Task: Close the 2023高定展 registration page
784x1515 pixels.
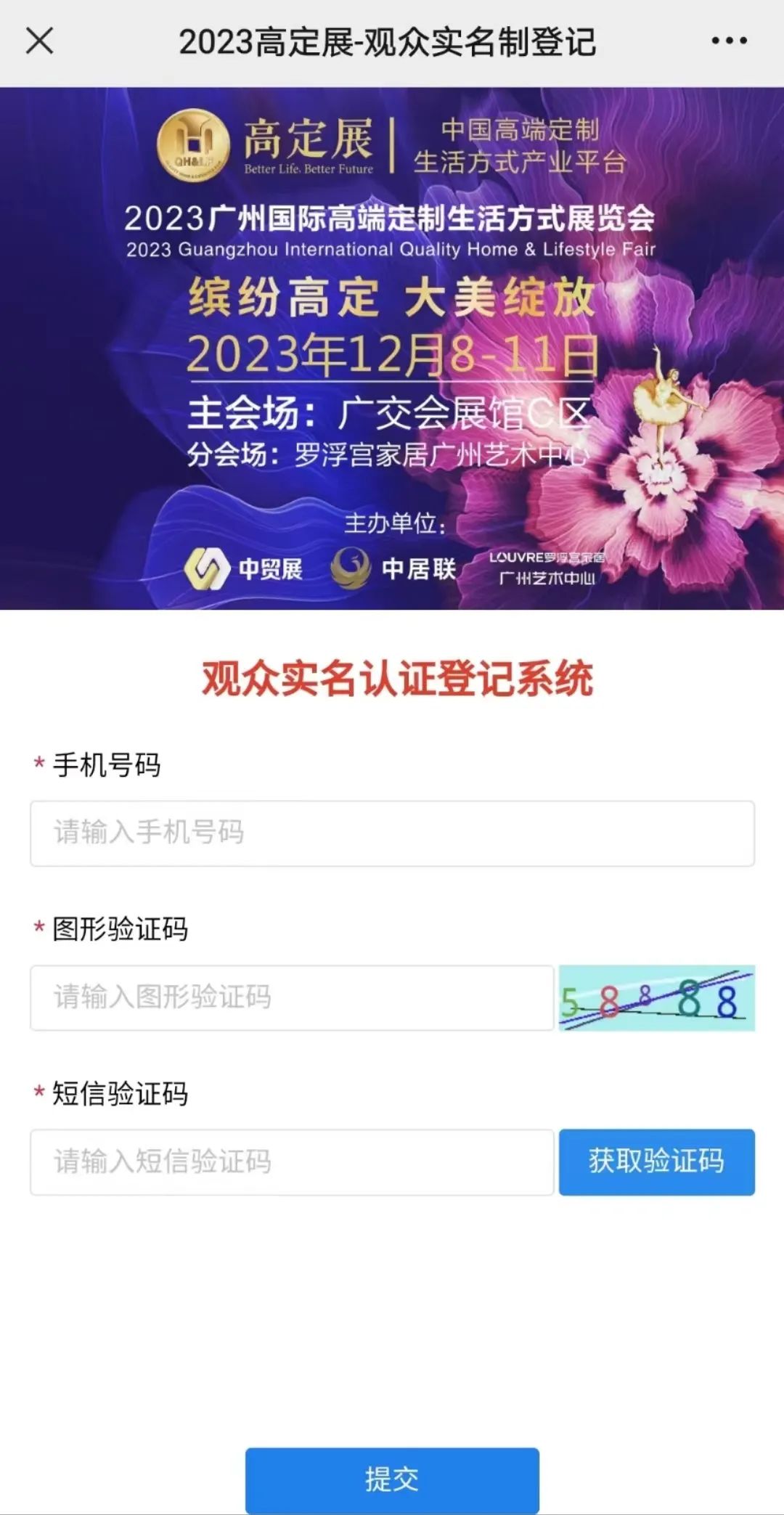Action: 40,41
